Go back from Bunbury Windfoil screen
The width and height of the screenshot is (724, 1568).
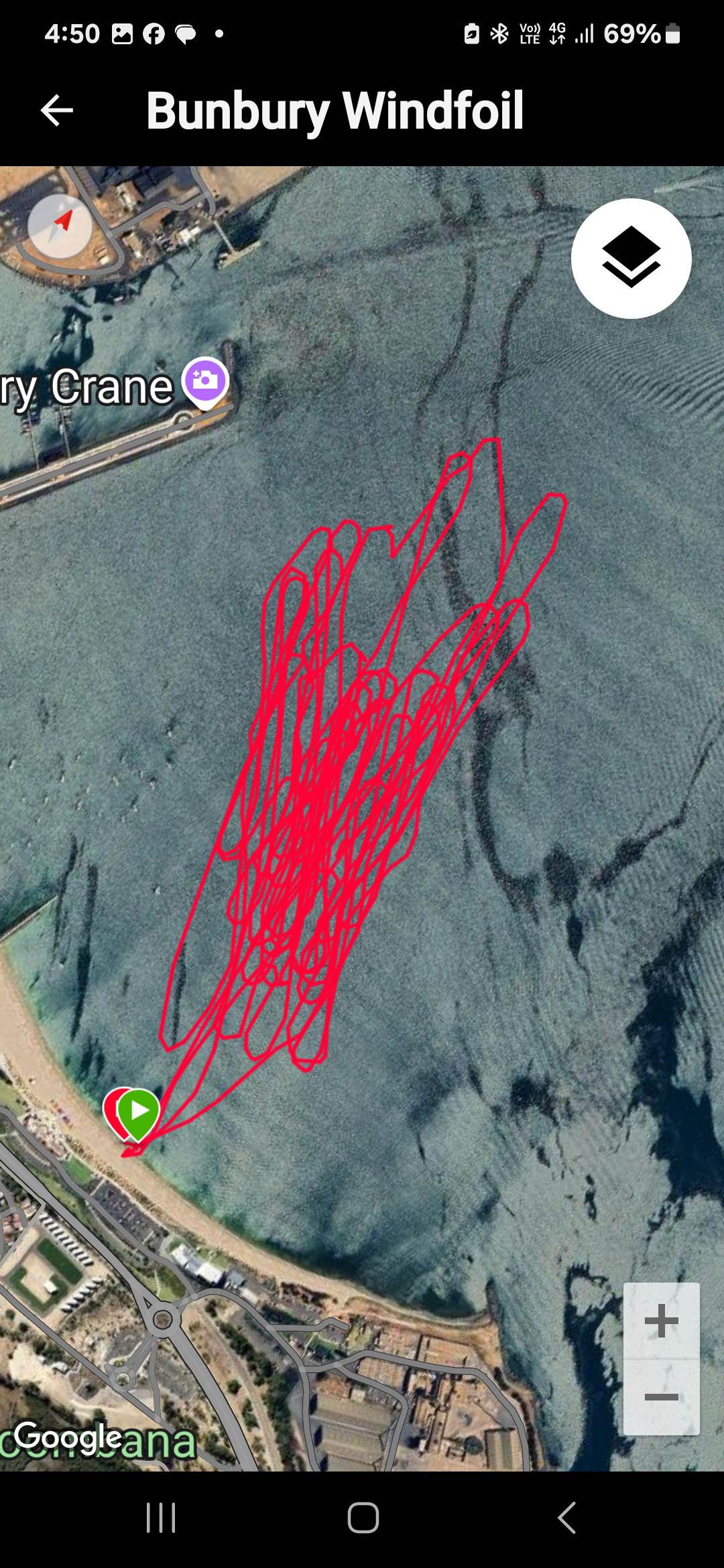tap(56, 111)
